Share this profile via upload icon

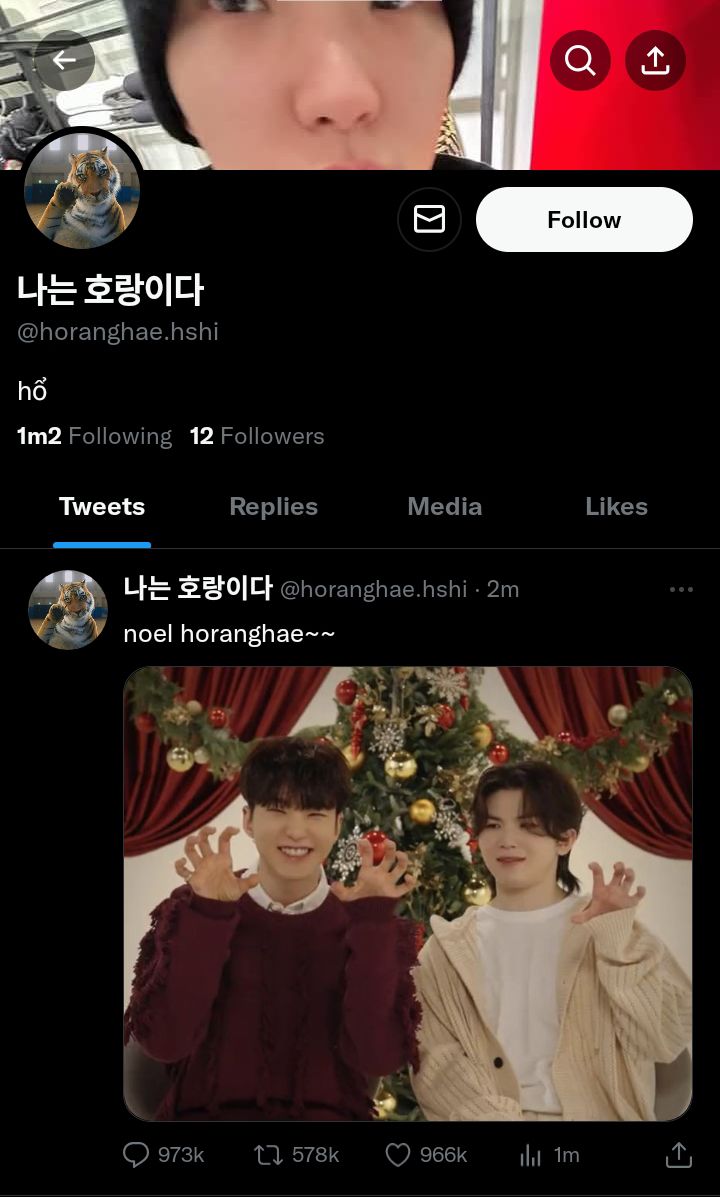655,61
